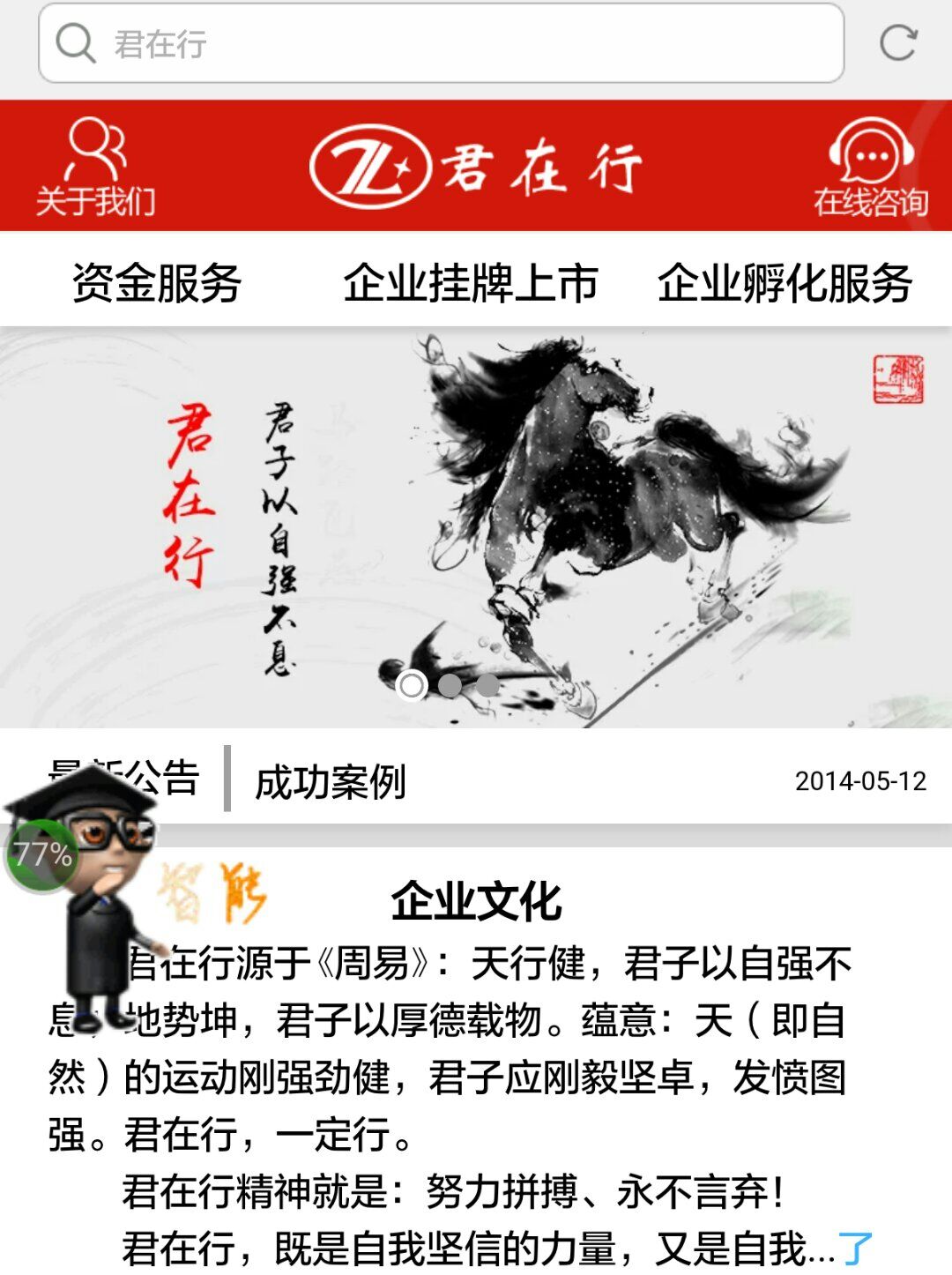Image resolution: width=952 pixels, height=1275 pixels.
Task: Open 关于我们 (About us)
Action: click(95, 168)
